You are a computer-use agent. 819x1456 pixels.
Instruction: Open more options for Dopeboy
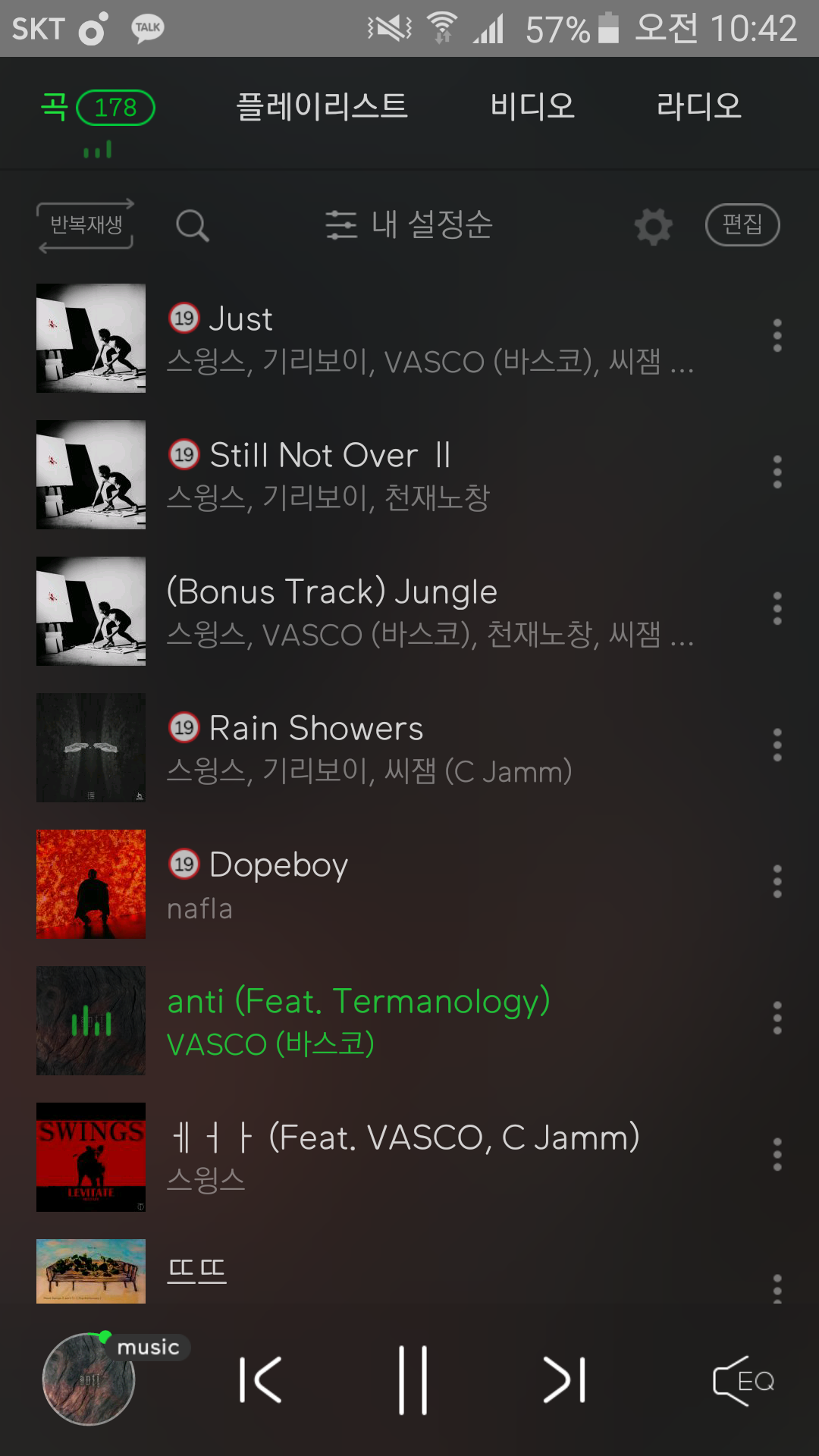(x=777, y=882)
